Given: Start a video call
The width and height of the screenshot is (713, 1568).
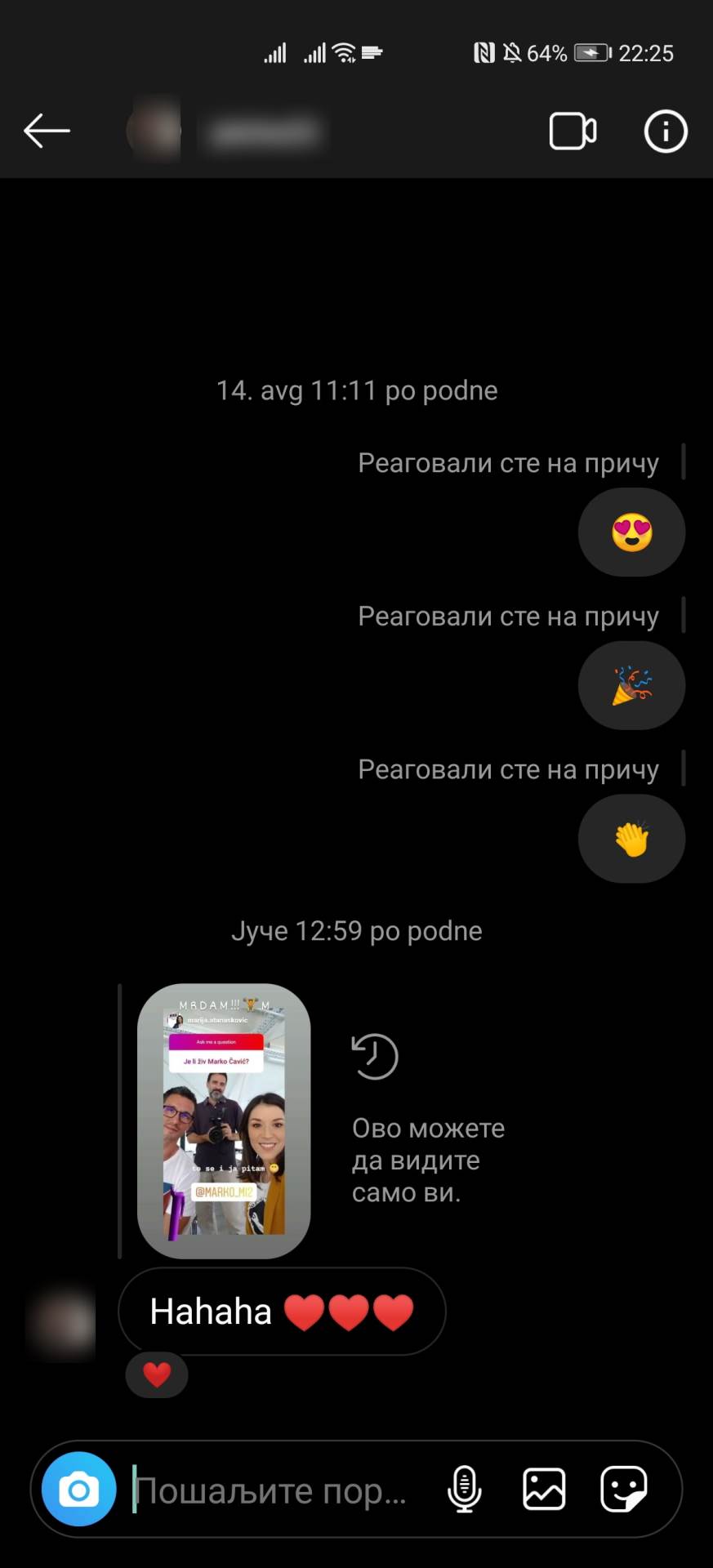Looking at the screenshot, I should 573,131.
